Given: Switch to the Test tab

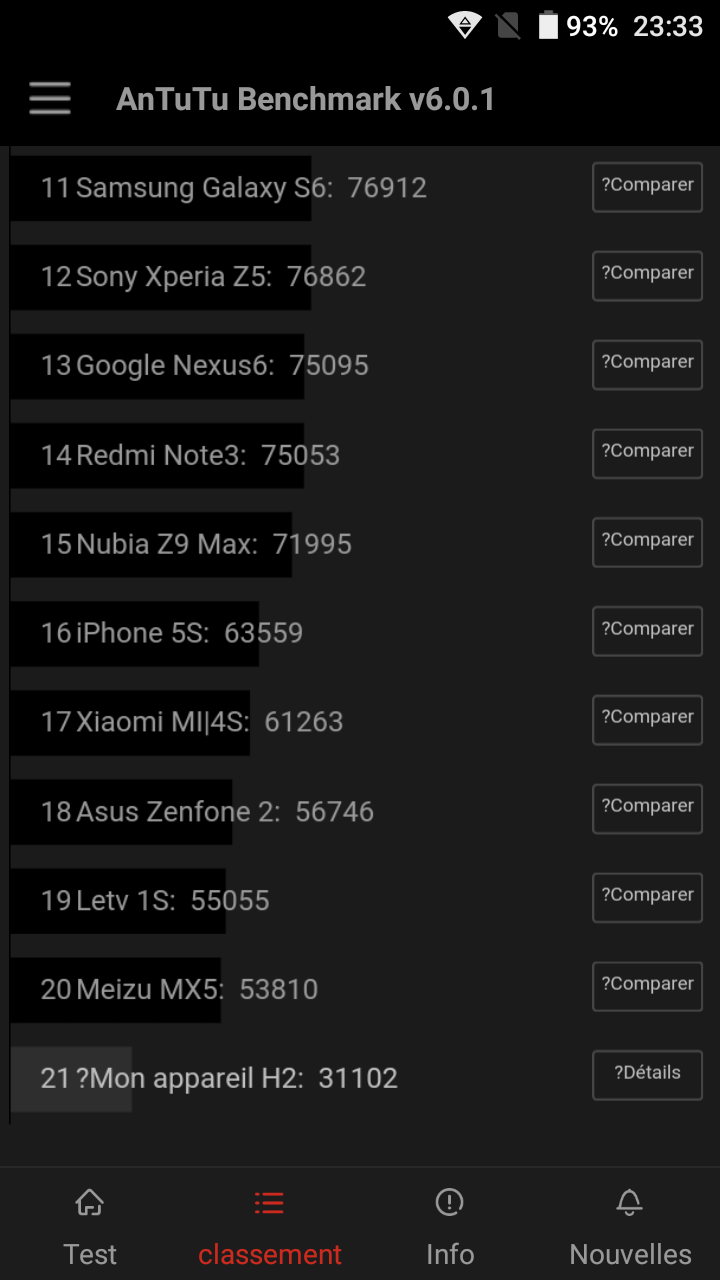Looking at the screenshot, I should tap(90, 1226).
